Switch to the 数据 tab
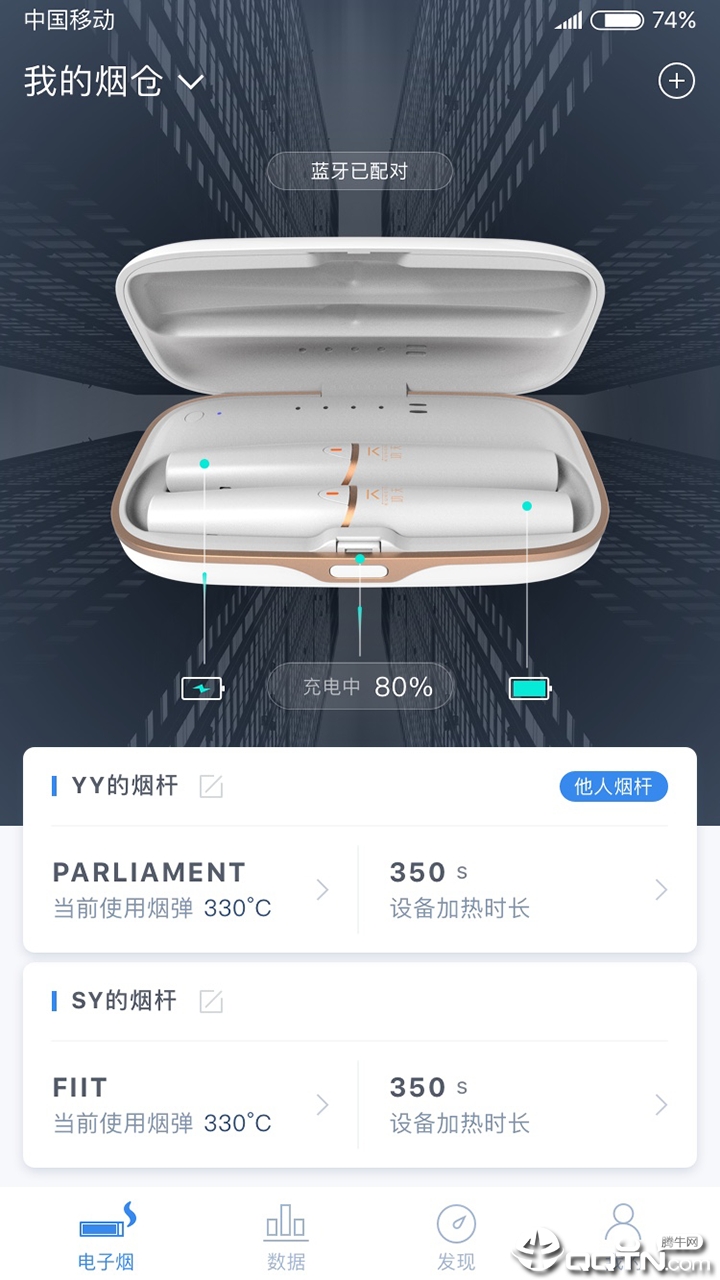This screenshot has height=1280, width=720. point(285,1236)
